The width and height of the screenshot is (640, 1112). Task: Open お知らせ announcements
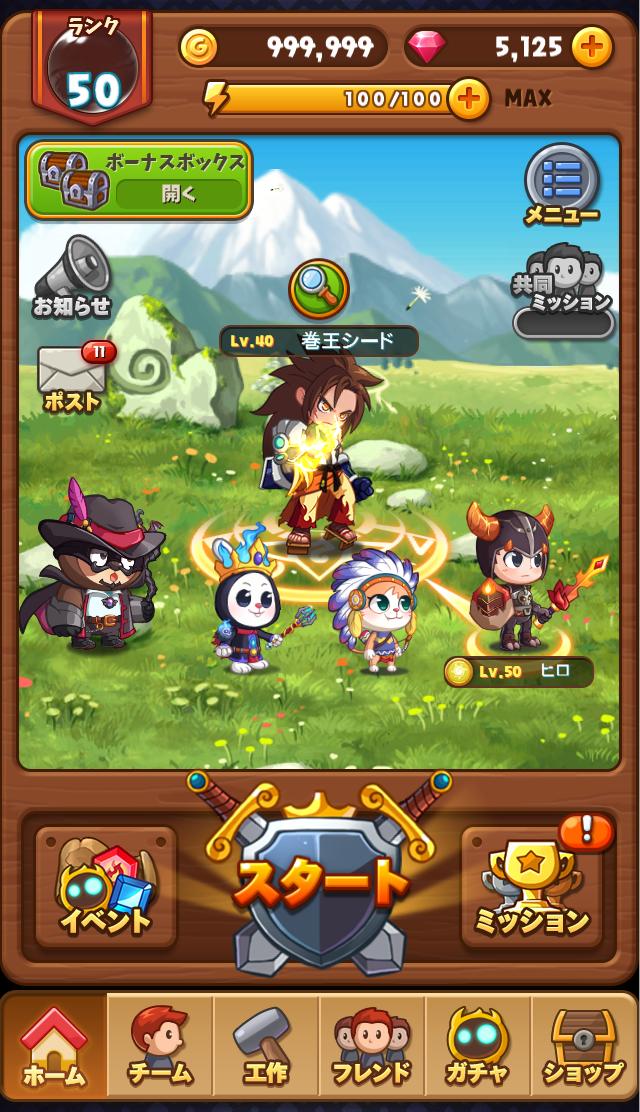(72, 277)
